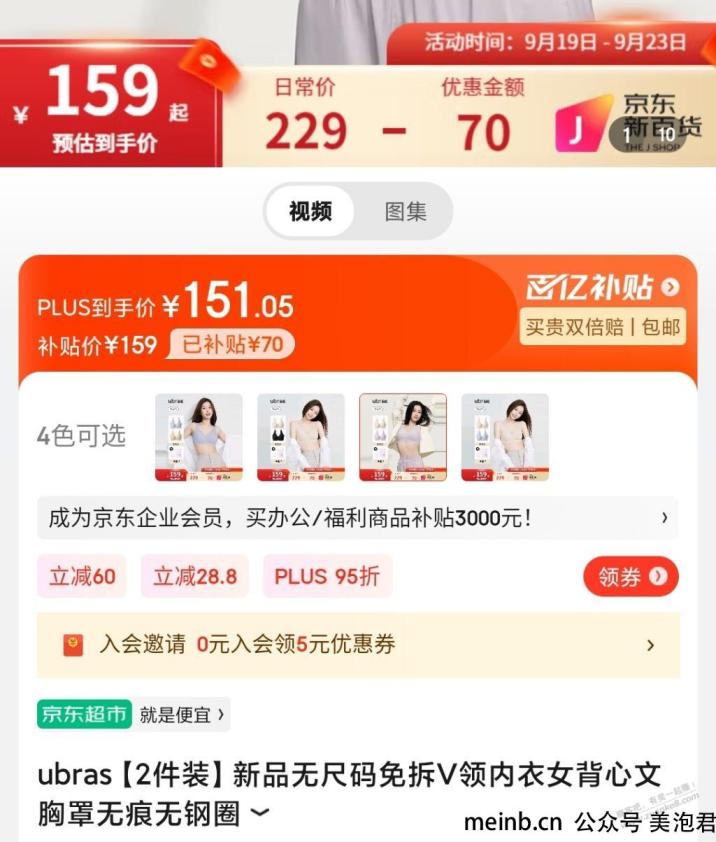
Task: Open the 百亿补贴 subsidy page
Action: click(602, 288)
